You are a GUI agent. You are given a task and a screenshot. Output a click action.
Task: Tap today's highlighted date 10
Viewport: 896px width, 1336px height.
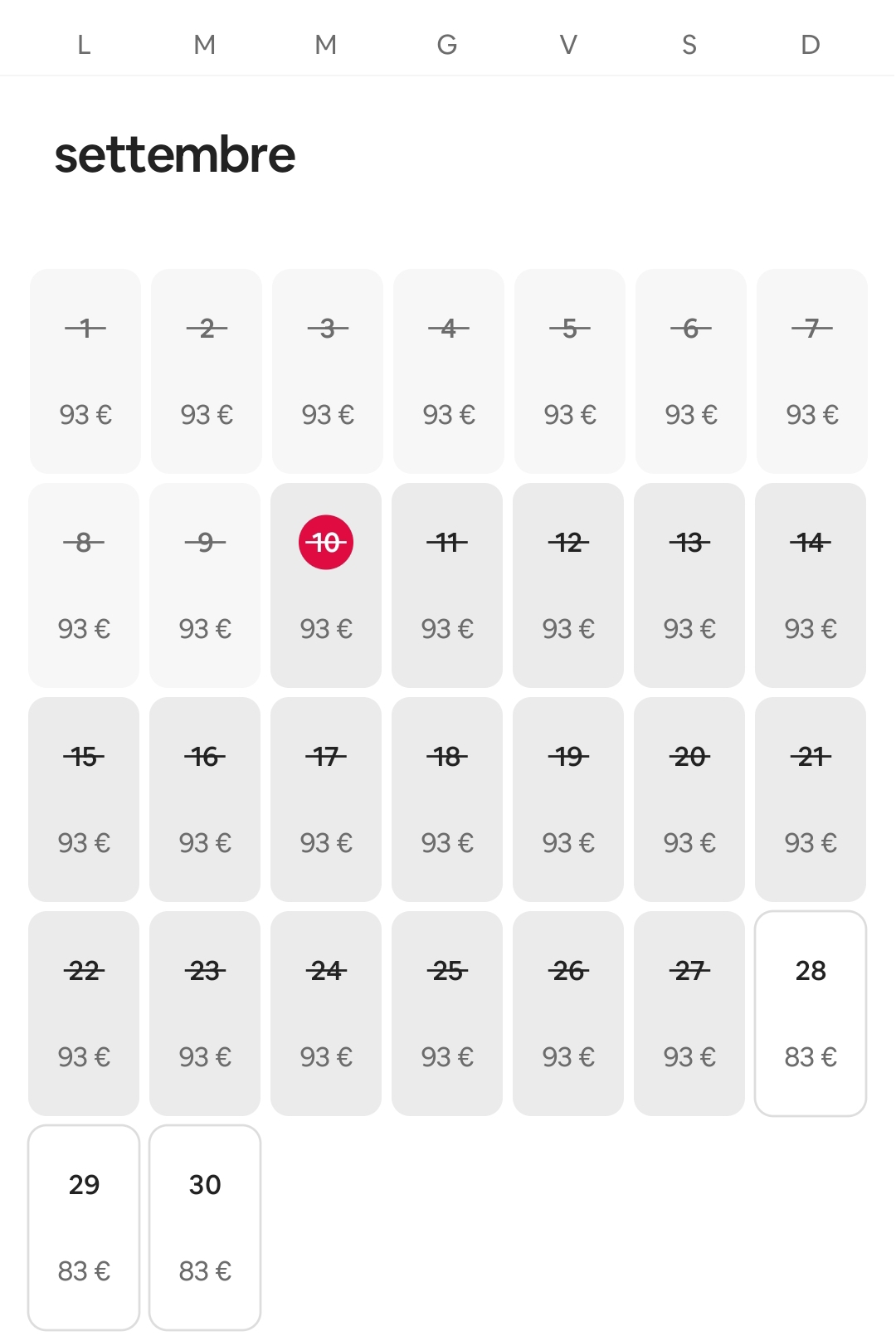coord(326,544)
